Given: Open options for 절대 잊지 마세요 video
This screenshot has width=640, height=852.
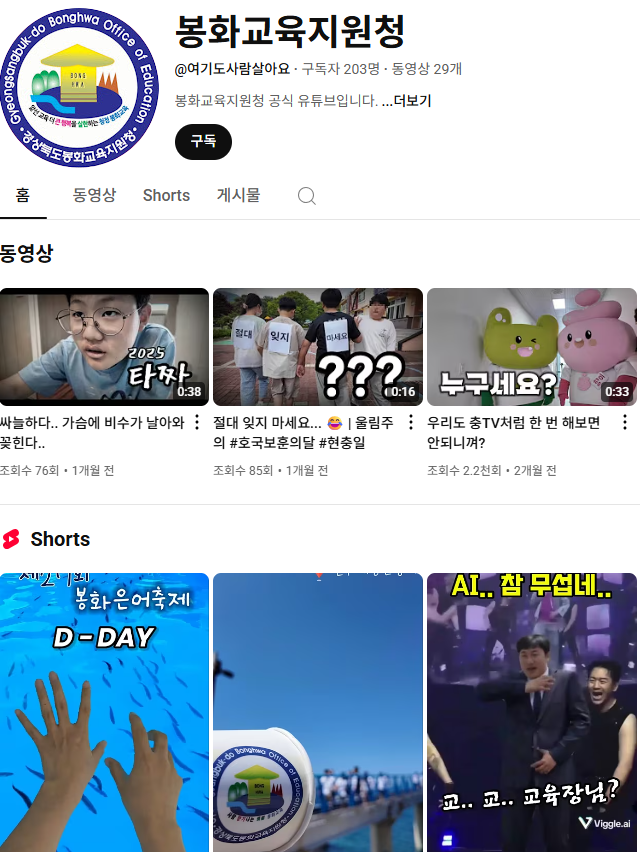Looking at the screenshot, I should (411, 422).
